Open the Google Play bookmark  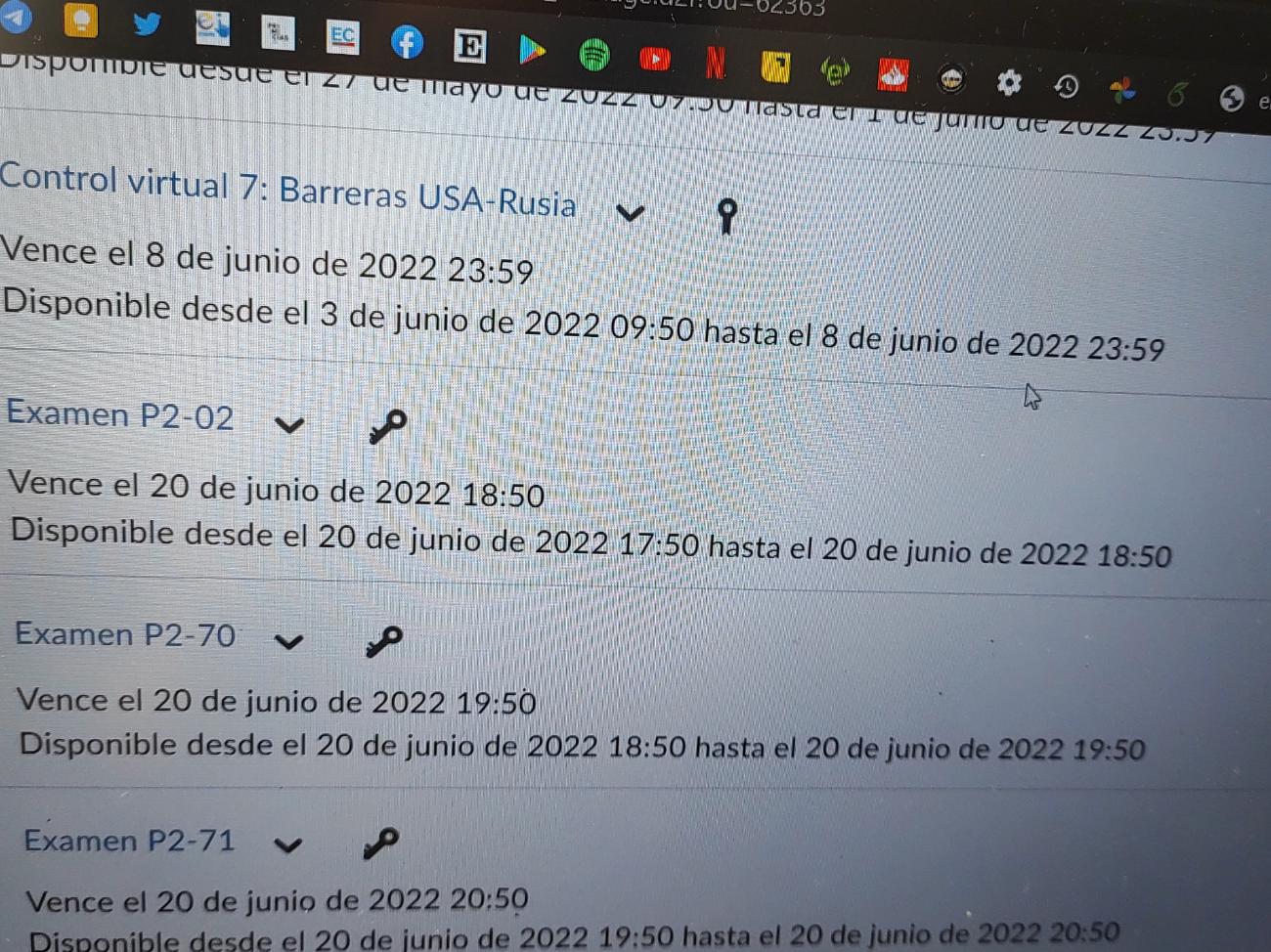531,49
